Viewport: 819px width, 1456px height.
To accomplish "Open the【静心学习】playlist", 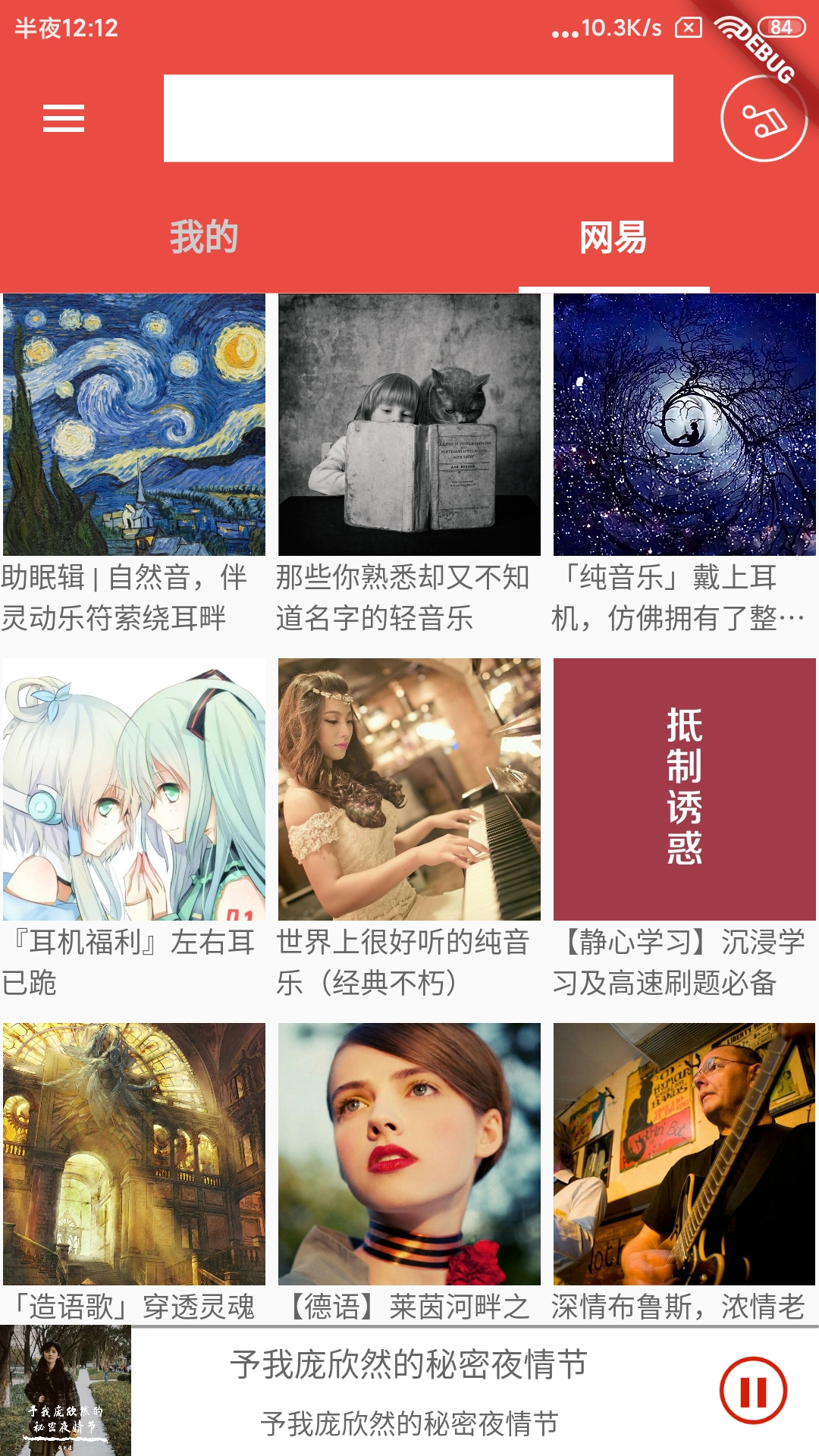I will point(684,789).
